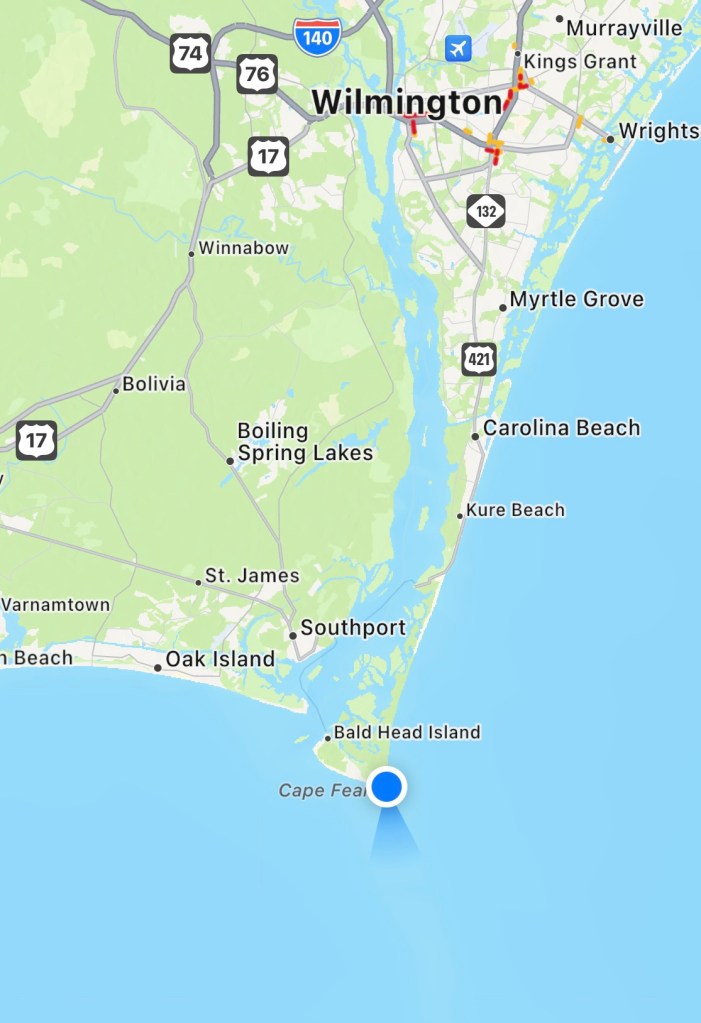Screen dimensions: 701x1023
Task: Select the Bald Head Island label
Action: pyautogui.click(x=406, y=732)
